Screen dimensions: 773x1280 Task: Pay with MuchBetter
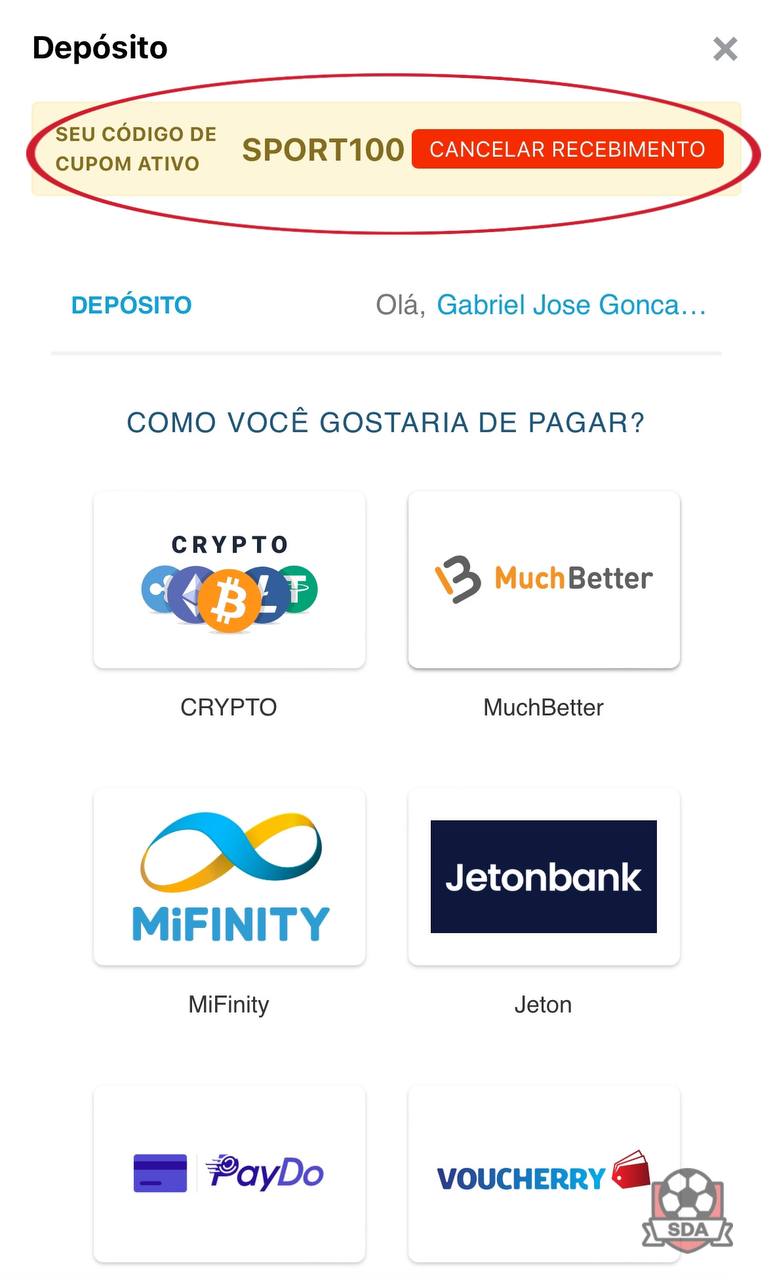(544, 579)
